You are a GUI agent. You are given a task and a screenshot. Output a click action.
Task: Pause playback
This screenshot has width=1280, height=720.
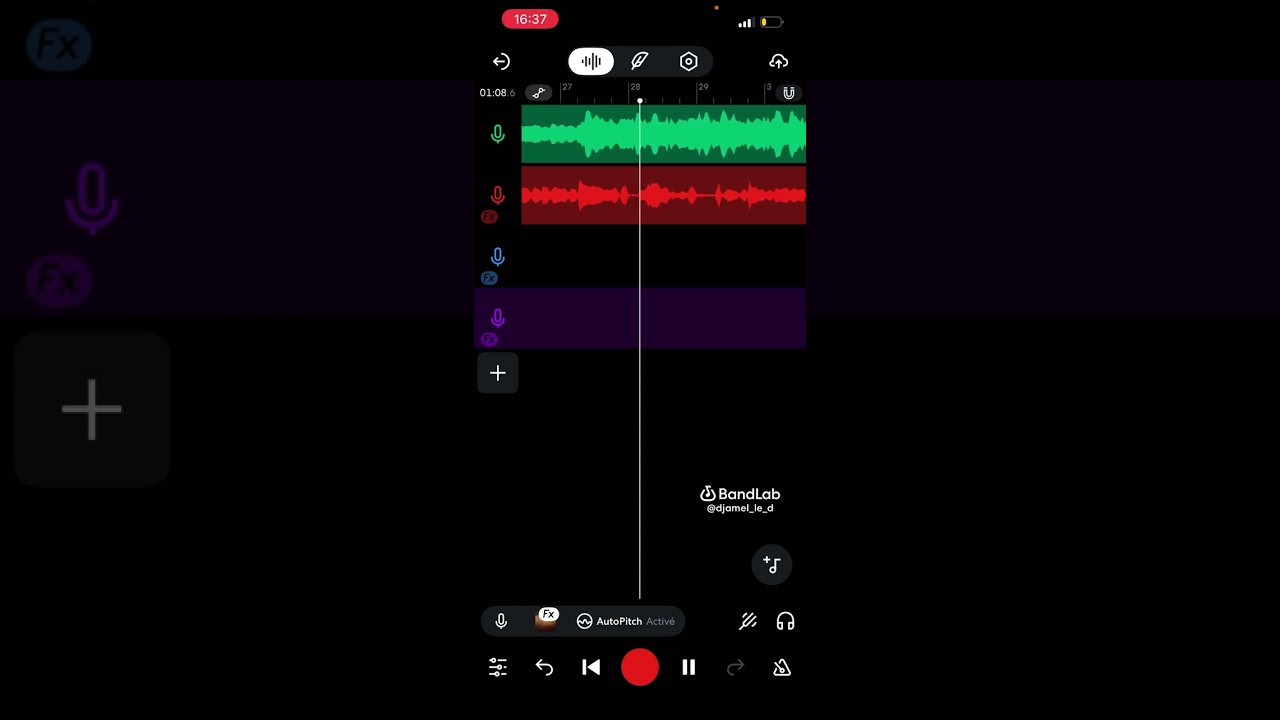688,667
